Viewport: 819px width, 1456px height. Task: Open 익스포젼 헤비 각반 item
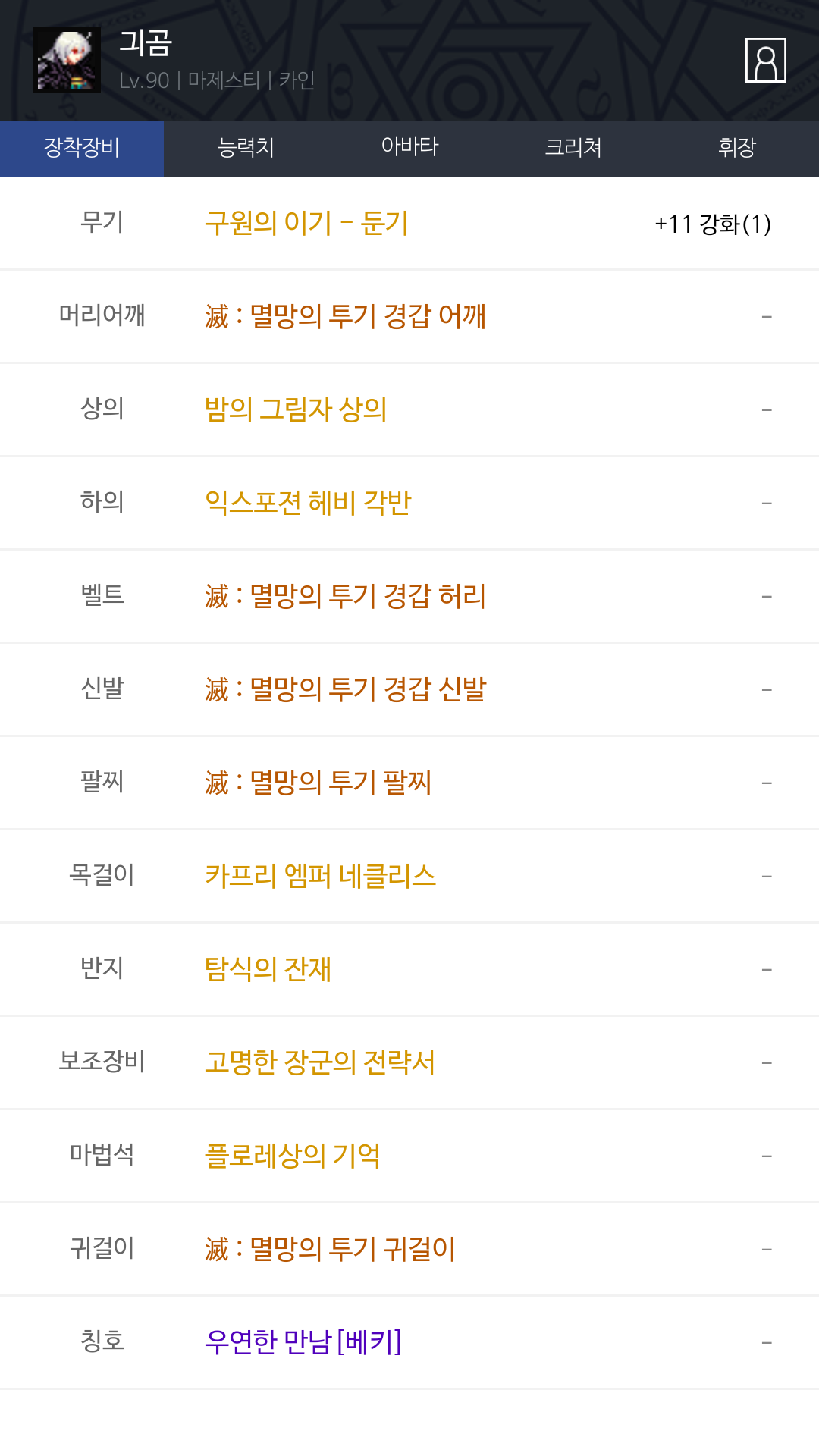[308, 503]
